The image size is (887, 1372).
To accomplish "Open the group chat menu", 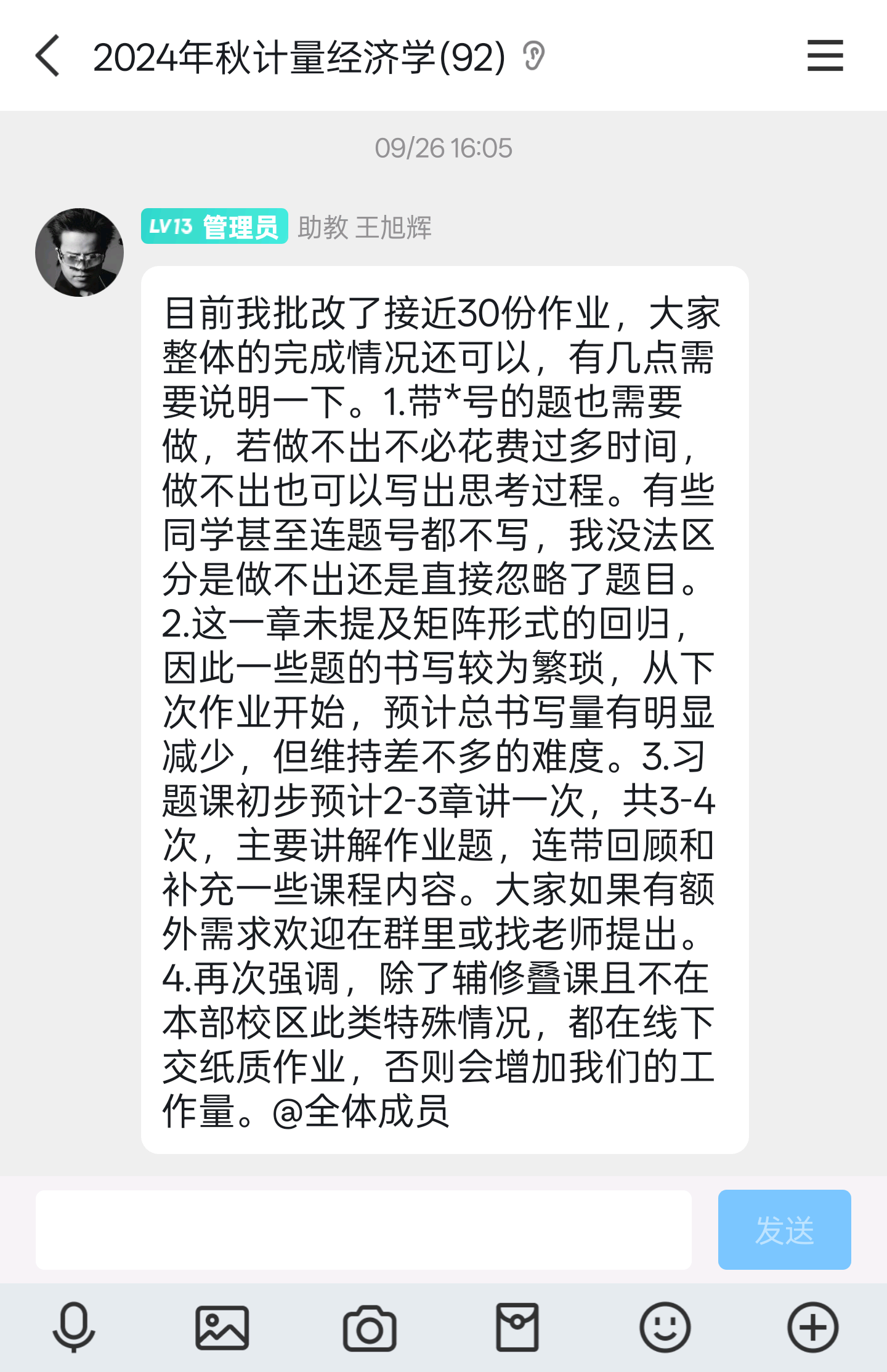I will (x=825, y=55).
